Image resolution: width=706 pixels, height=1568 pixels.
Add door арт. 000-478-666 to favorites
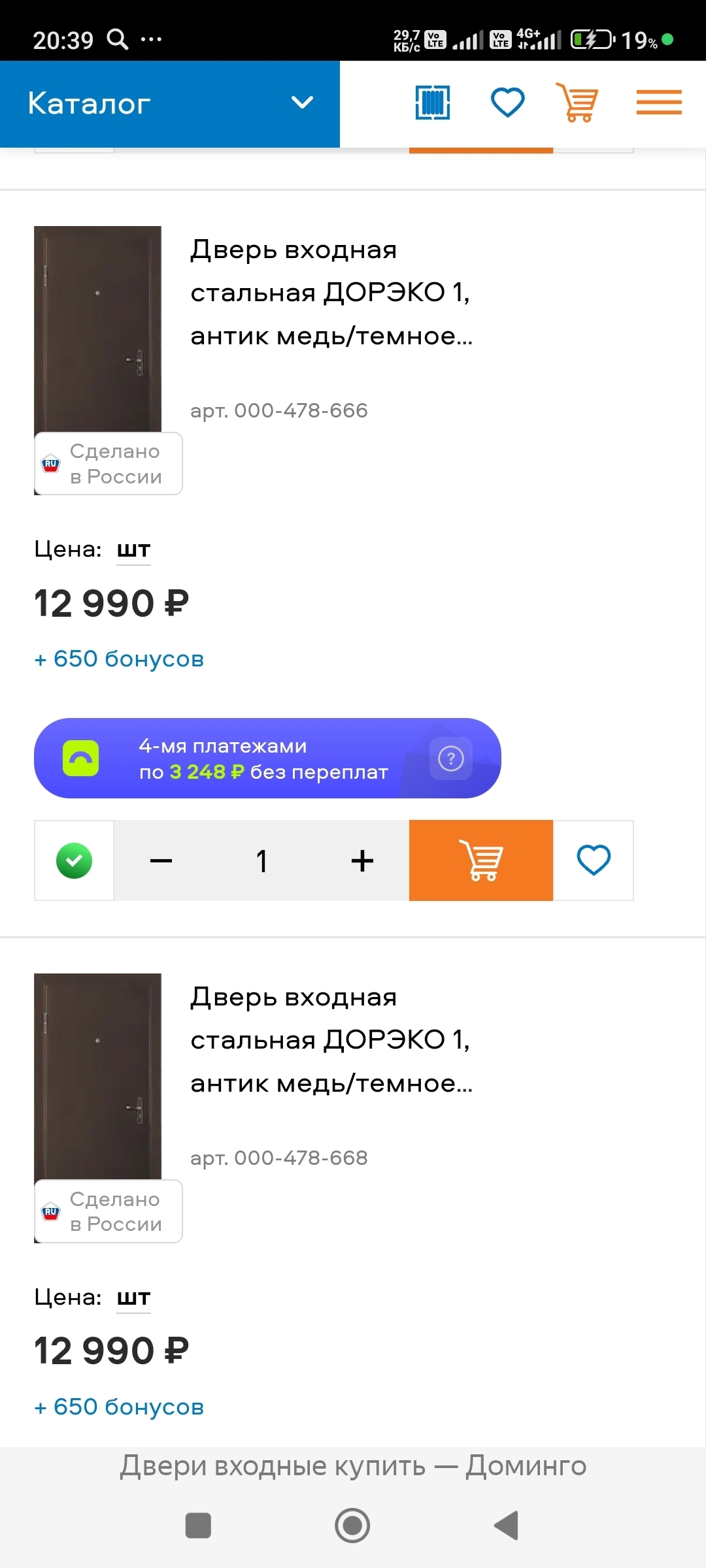tap(593, 860)
